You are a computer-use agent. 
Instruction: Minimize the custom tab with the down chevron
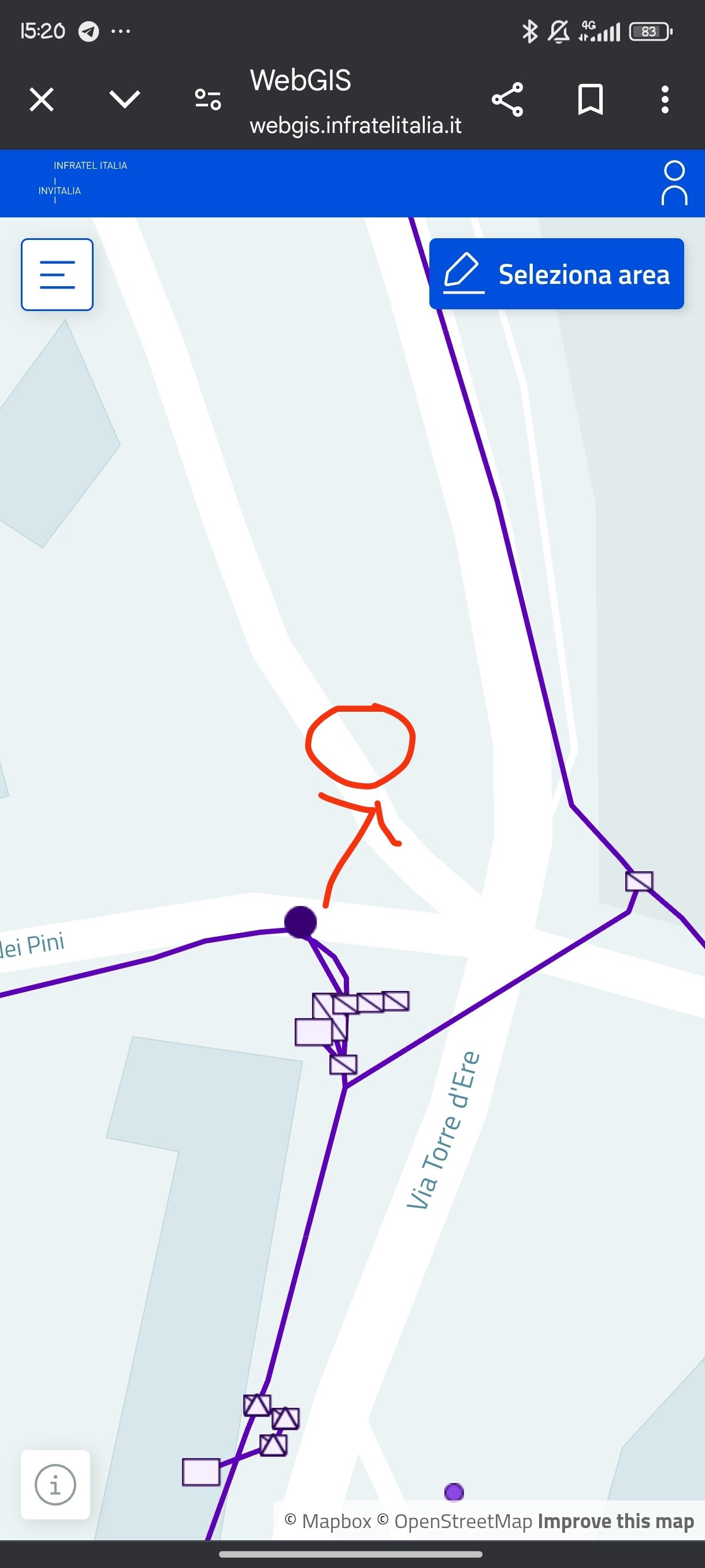[x=125, y=99]
